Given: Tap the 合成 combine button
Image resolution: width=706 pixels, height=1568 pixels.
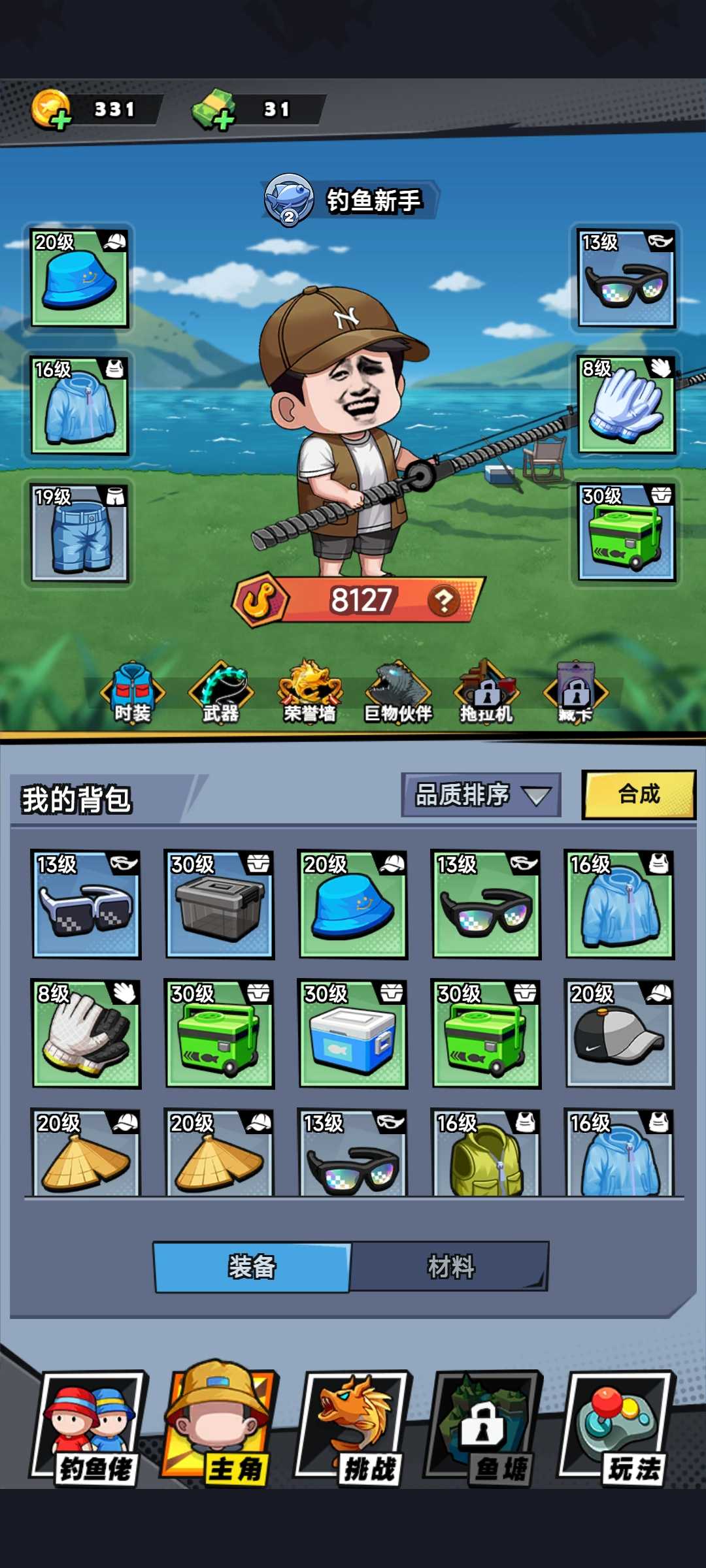Looking at the screenshot, I should 639,794.
